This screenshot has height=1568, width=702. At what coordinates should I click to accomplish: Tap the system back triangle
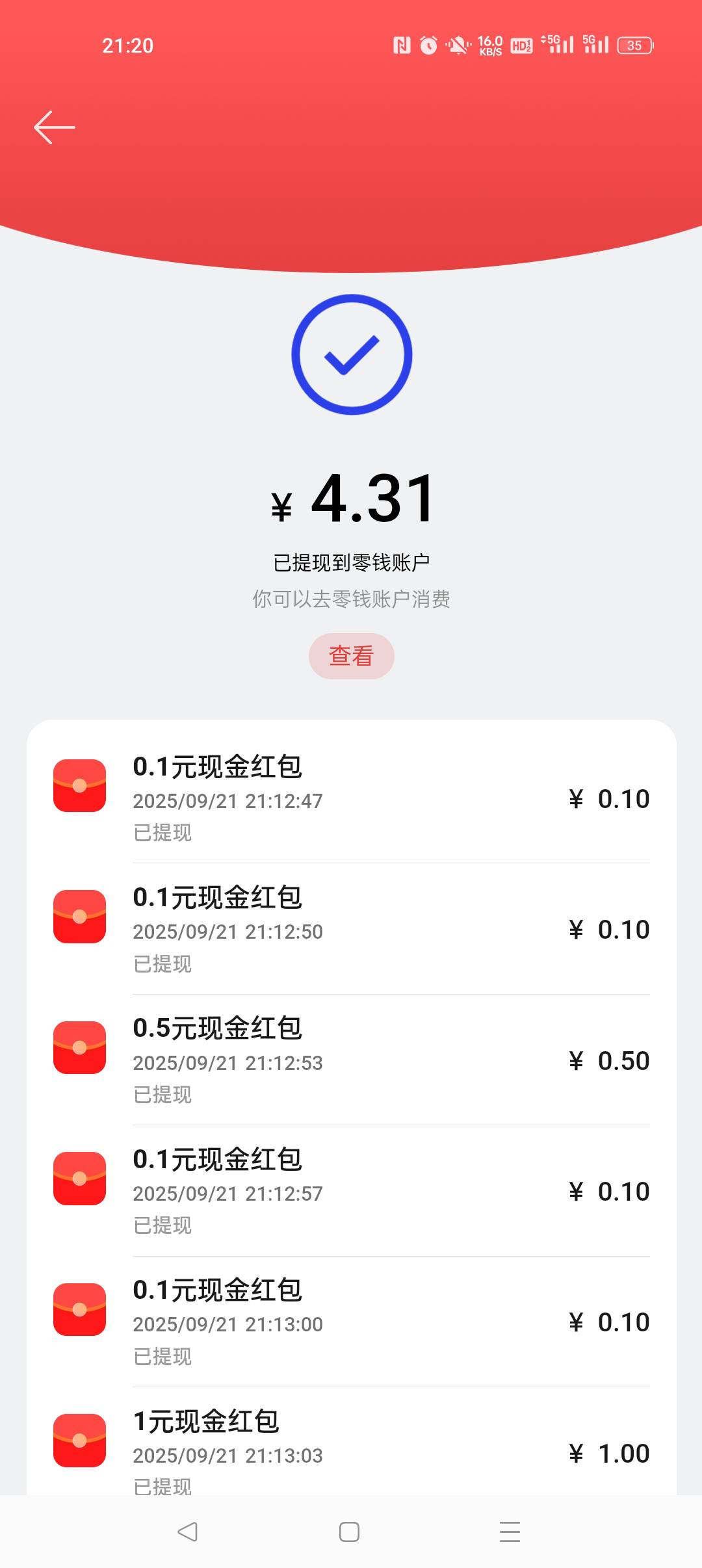(188, 1532)
